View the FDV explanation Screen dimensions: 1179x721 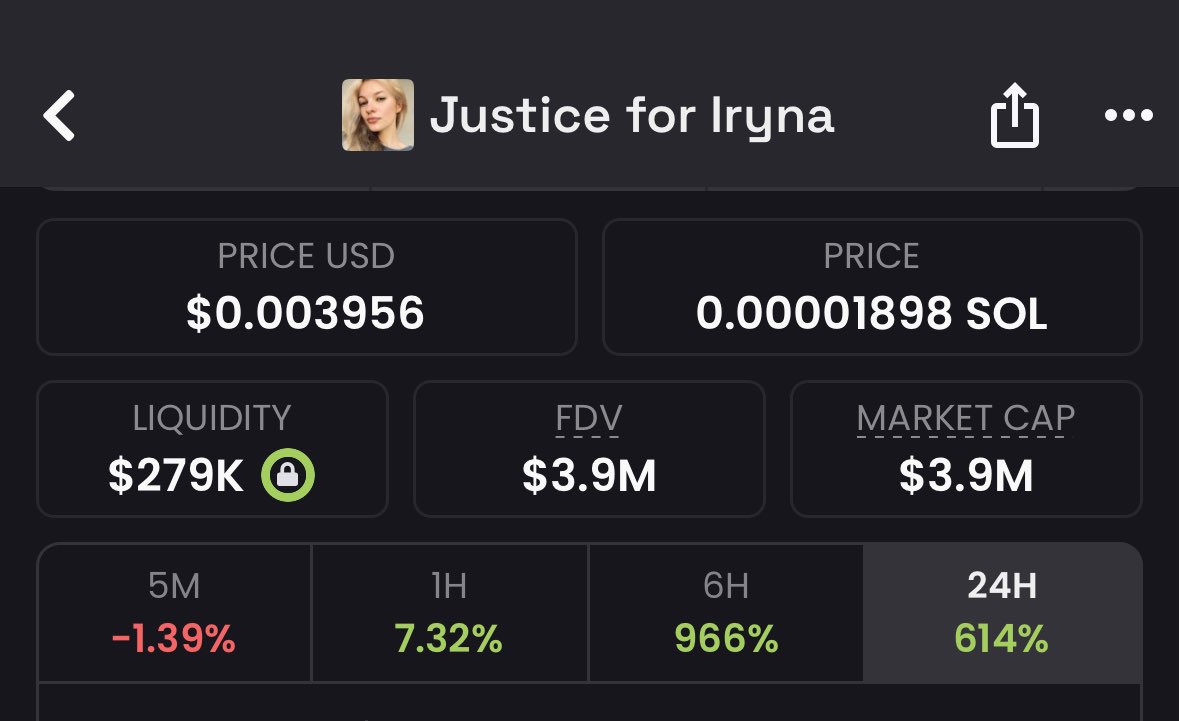[589, 419]
